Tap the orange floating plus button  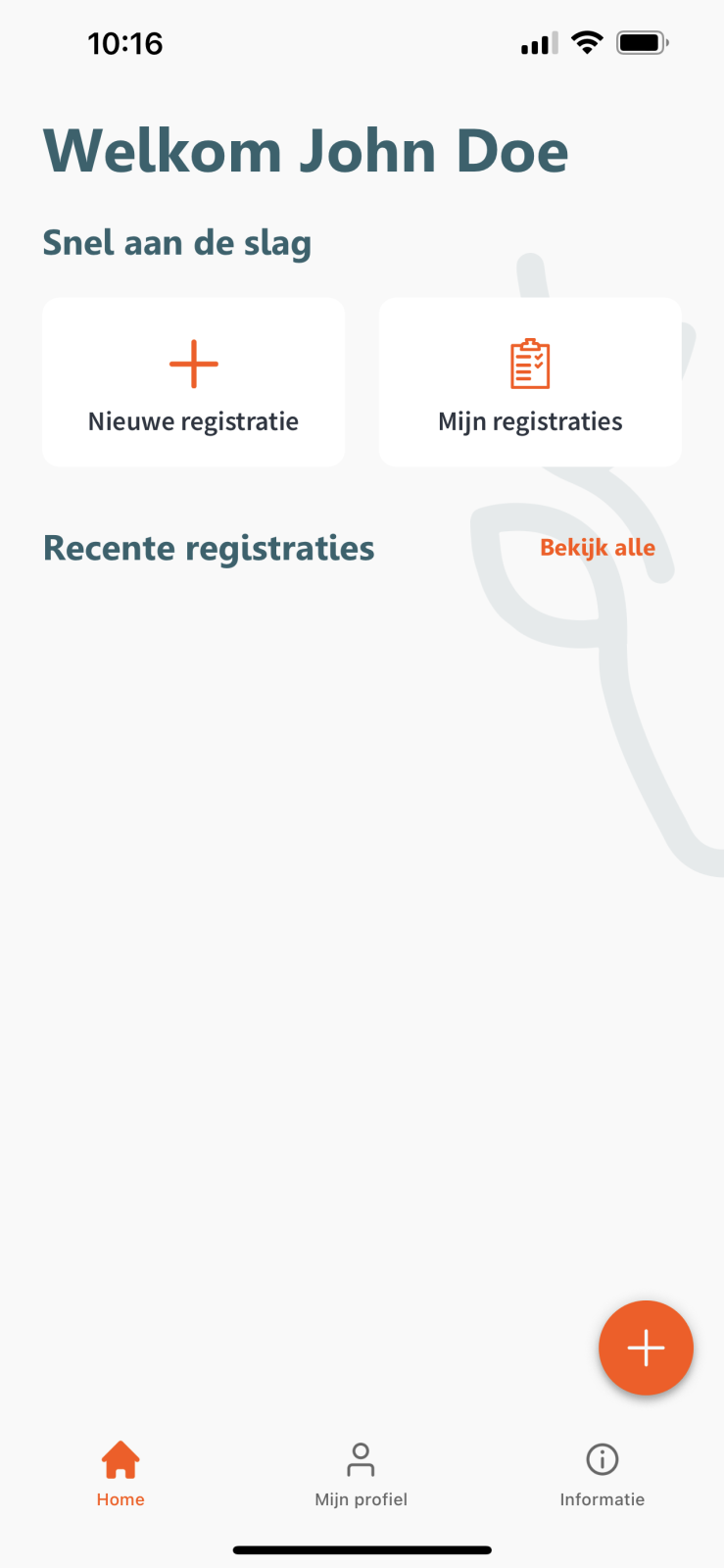point(646,1347)
